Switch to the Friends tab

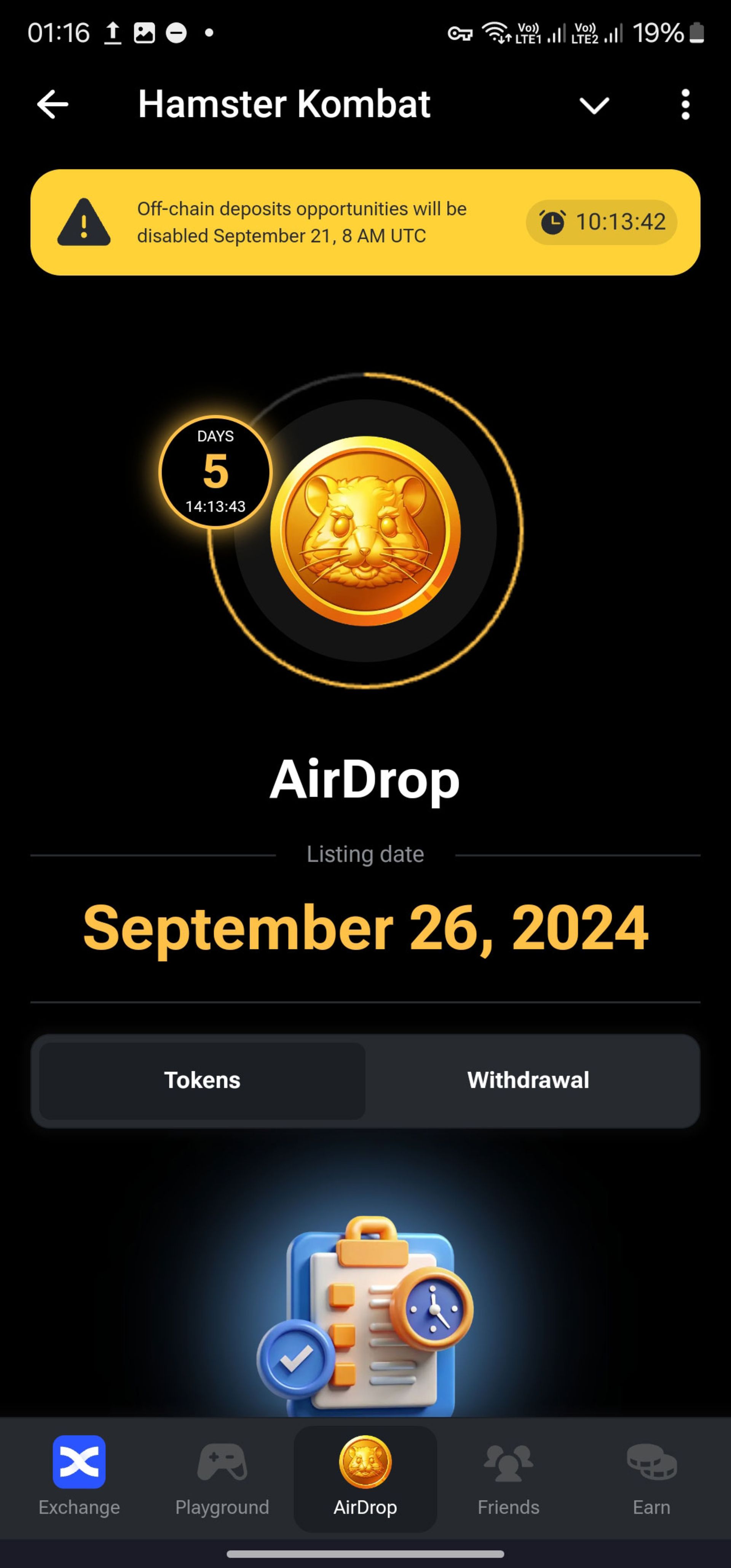508,1476
